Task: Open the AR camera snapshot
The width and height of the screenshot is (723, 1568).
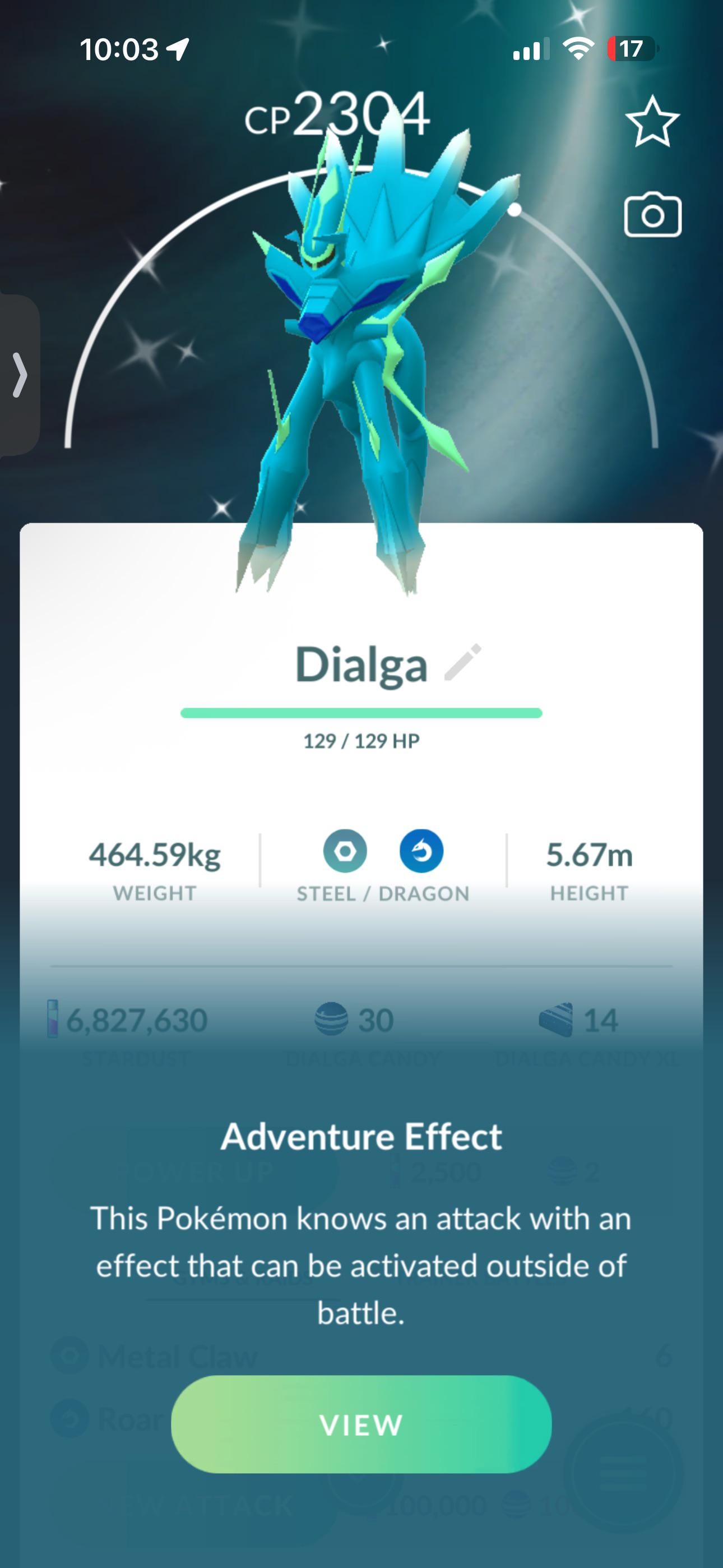Action: [652, 215]
